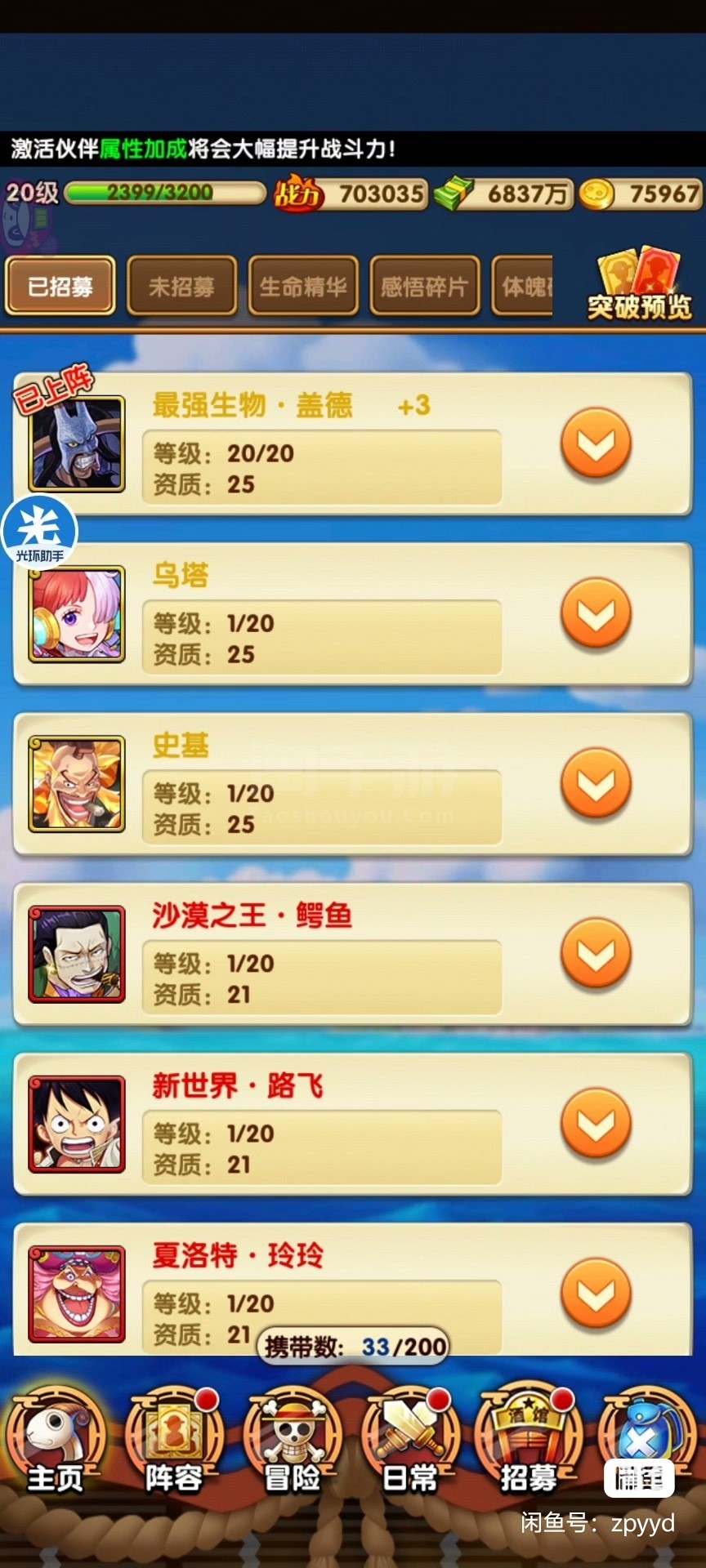The height and width of the screenshot is (1568, 706).
Task: Open the 感悟碎片 tab
Action: coord(424,286)
